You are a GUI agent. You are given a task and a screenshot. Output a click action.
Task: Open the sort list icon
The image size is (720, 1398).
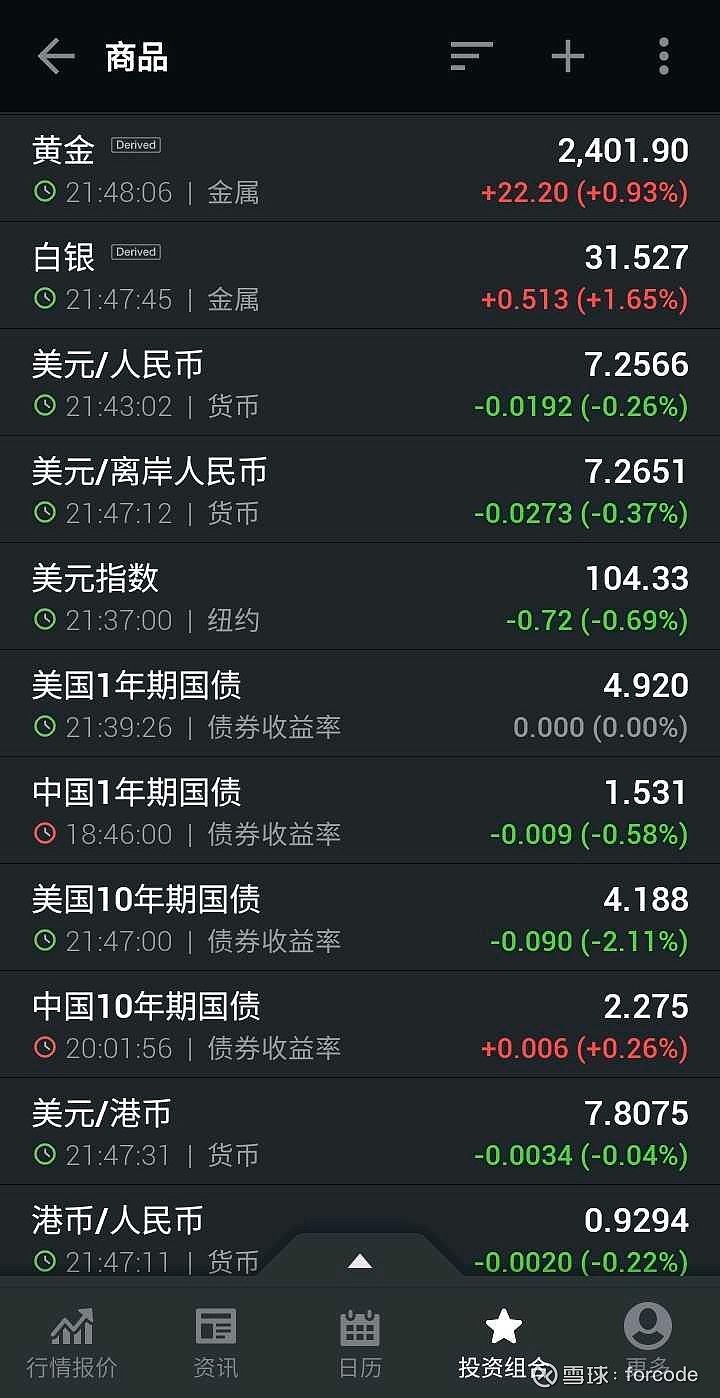(x=471, y=57)
